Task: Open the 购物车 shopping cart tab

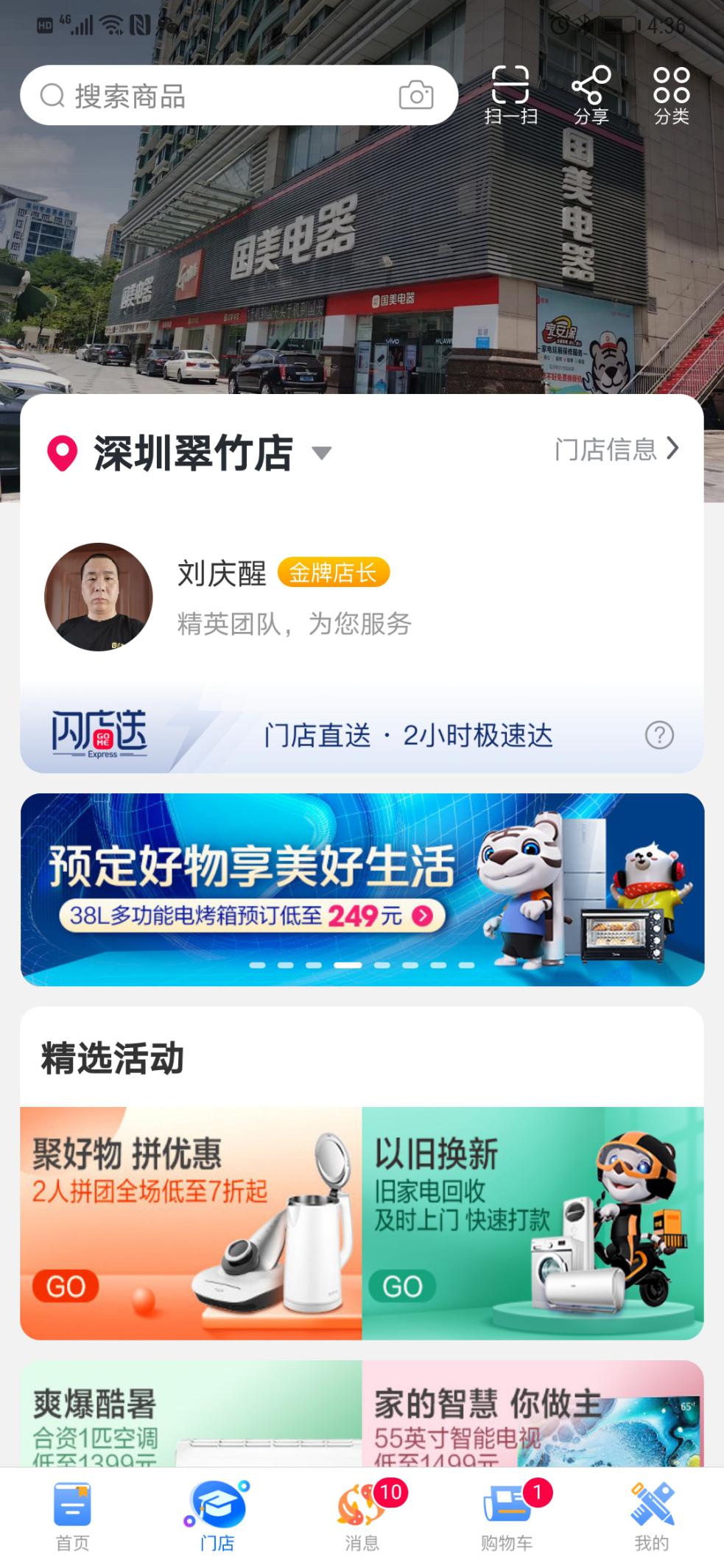Action: pyautogui.click(x=507, y=1517)
